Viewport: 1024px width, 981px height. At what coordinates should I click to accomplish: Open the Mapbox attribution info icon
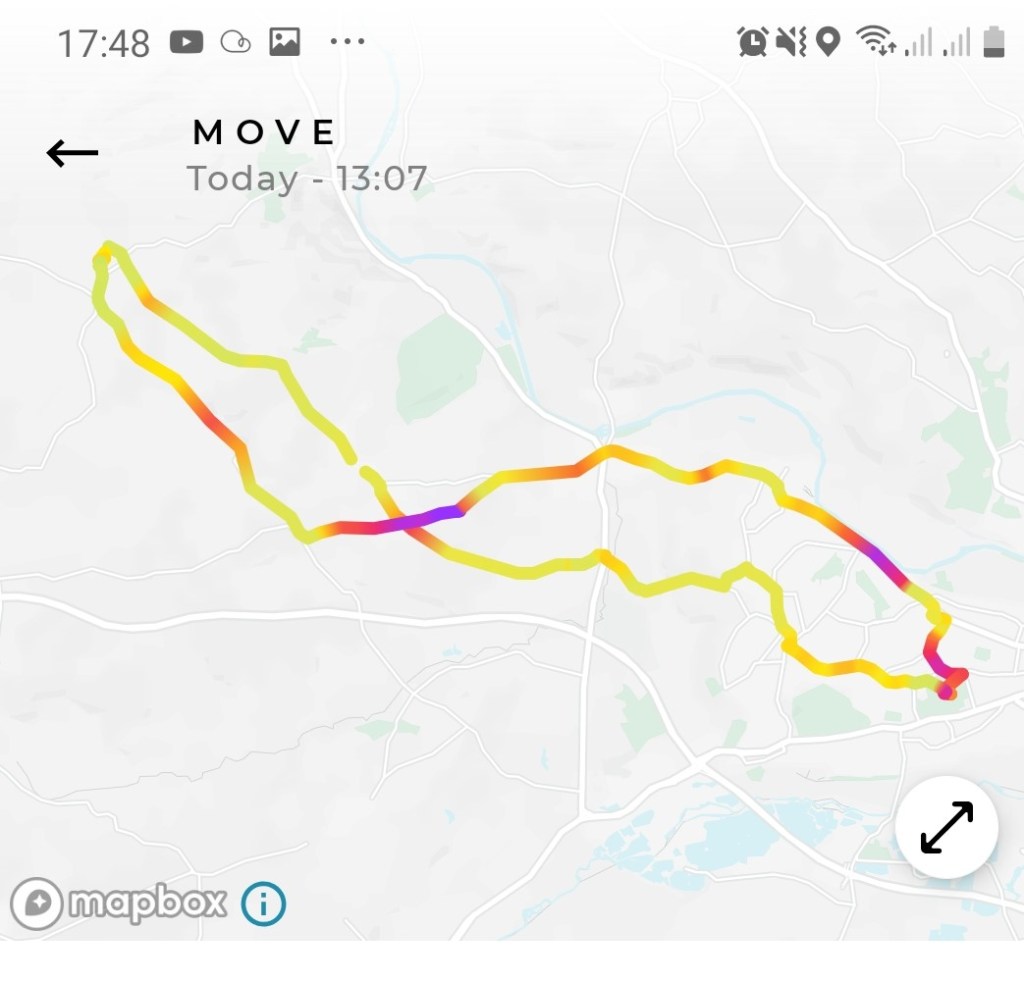263,905
